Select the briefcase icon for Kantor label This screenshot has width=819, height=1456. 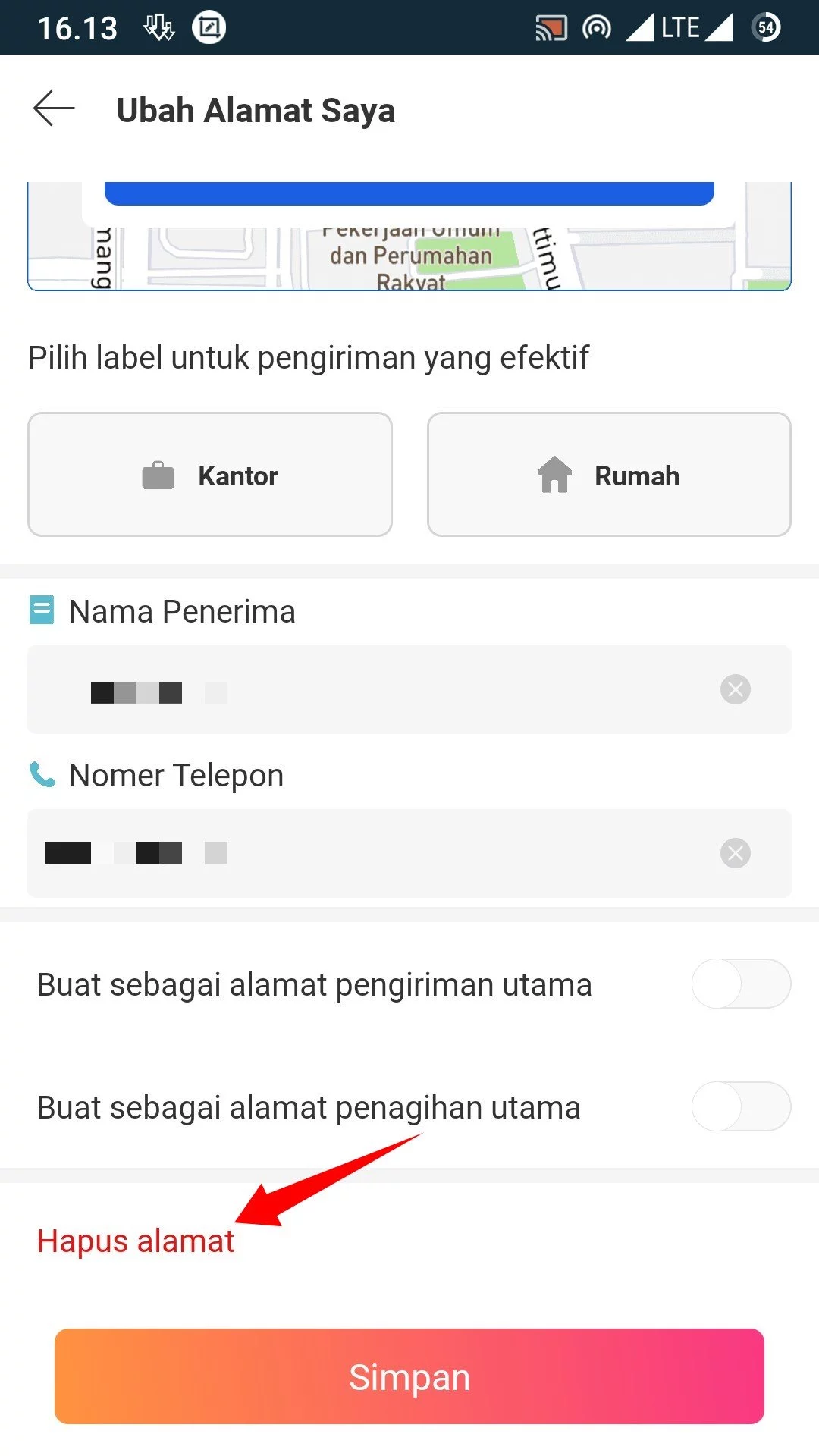tap(158, 475)
